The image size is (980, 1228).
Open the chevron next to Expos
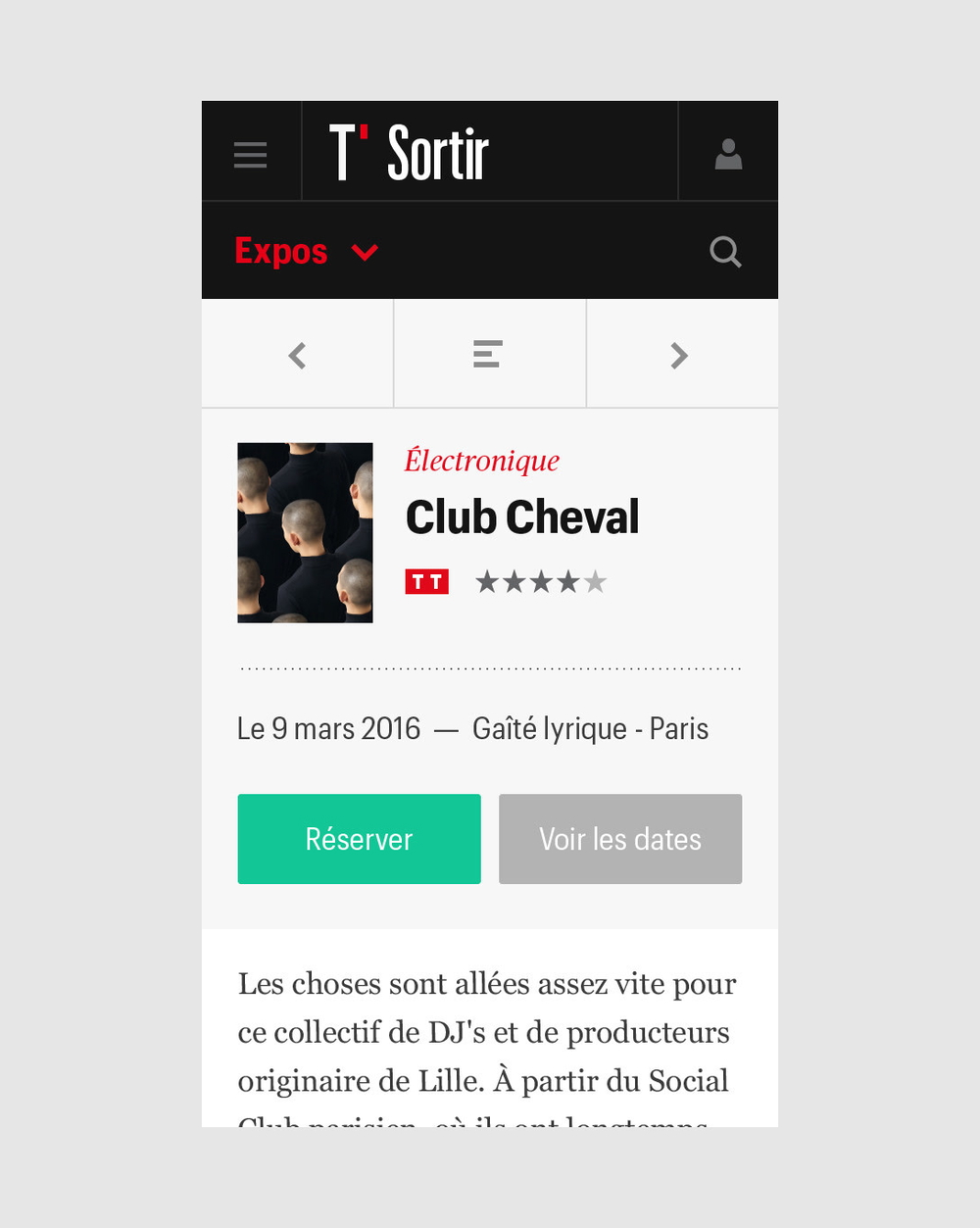[x=365, y=252]
